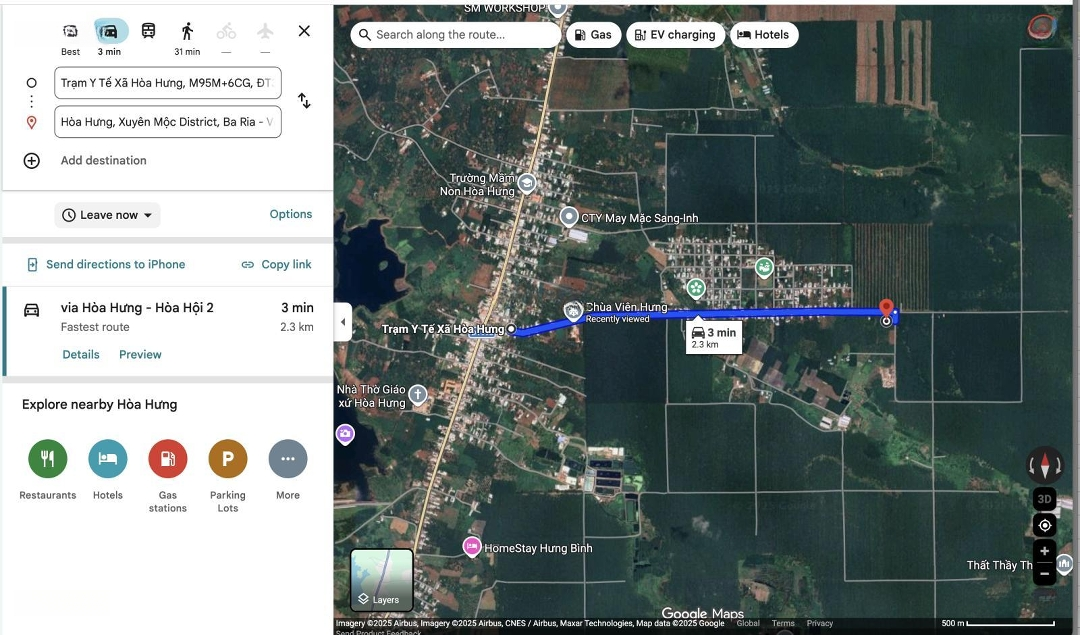This screenshot has width=1080, height=635.
Task: Zoom in on the map
Action: [1044, 551]
